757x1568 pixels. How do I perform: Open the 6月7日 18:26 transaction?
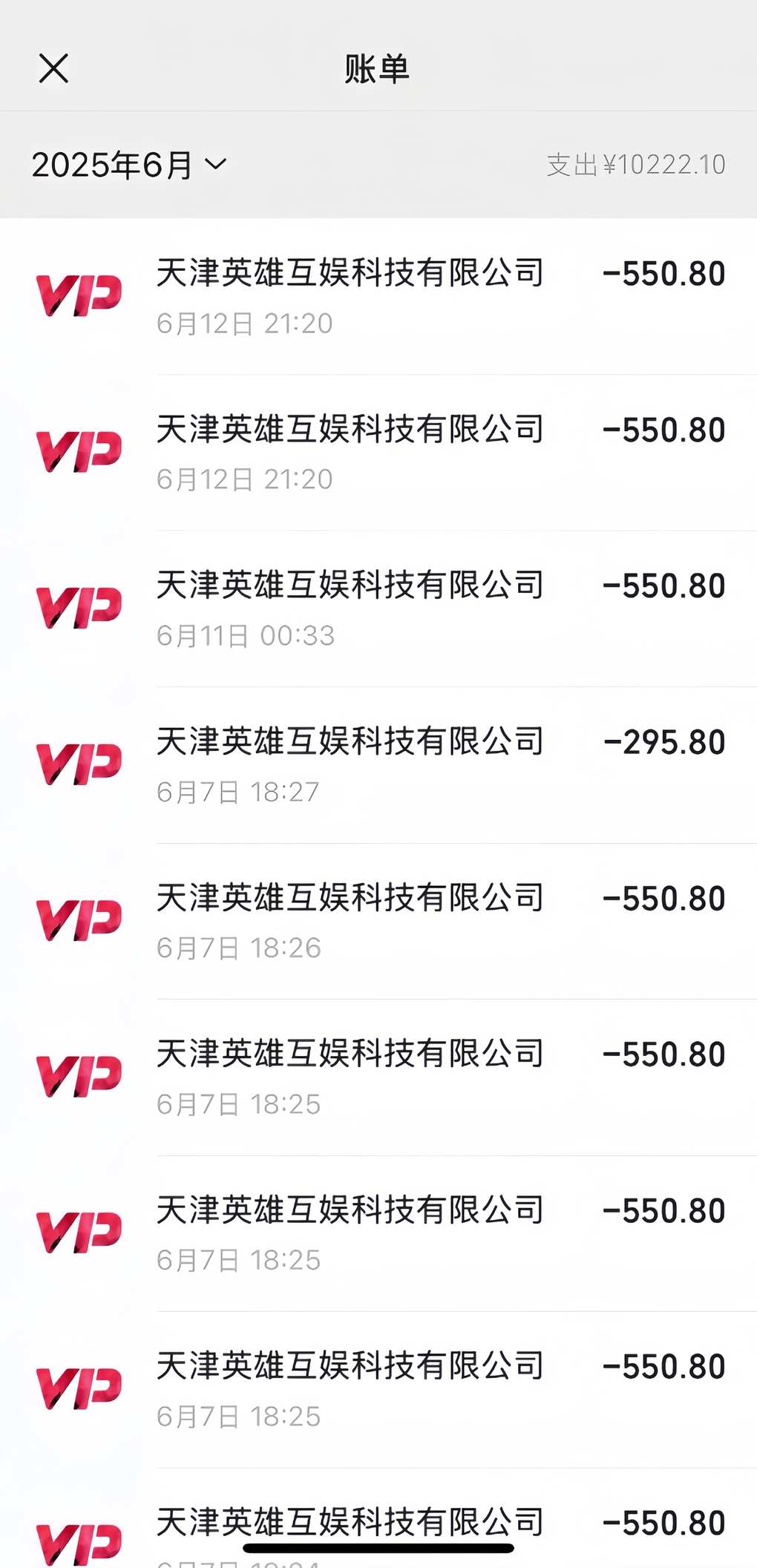[x=378, y=921]
